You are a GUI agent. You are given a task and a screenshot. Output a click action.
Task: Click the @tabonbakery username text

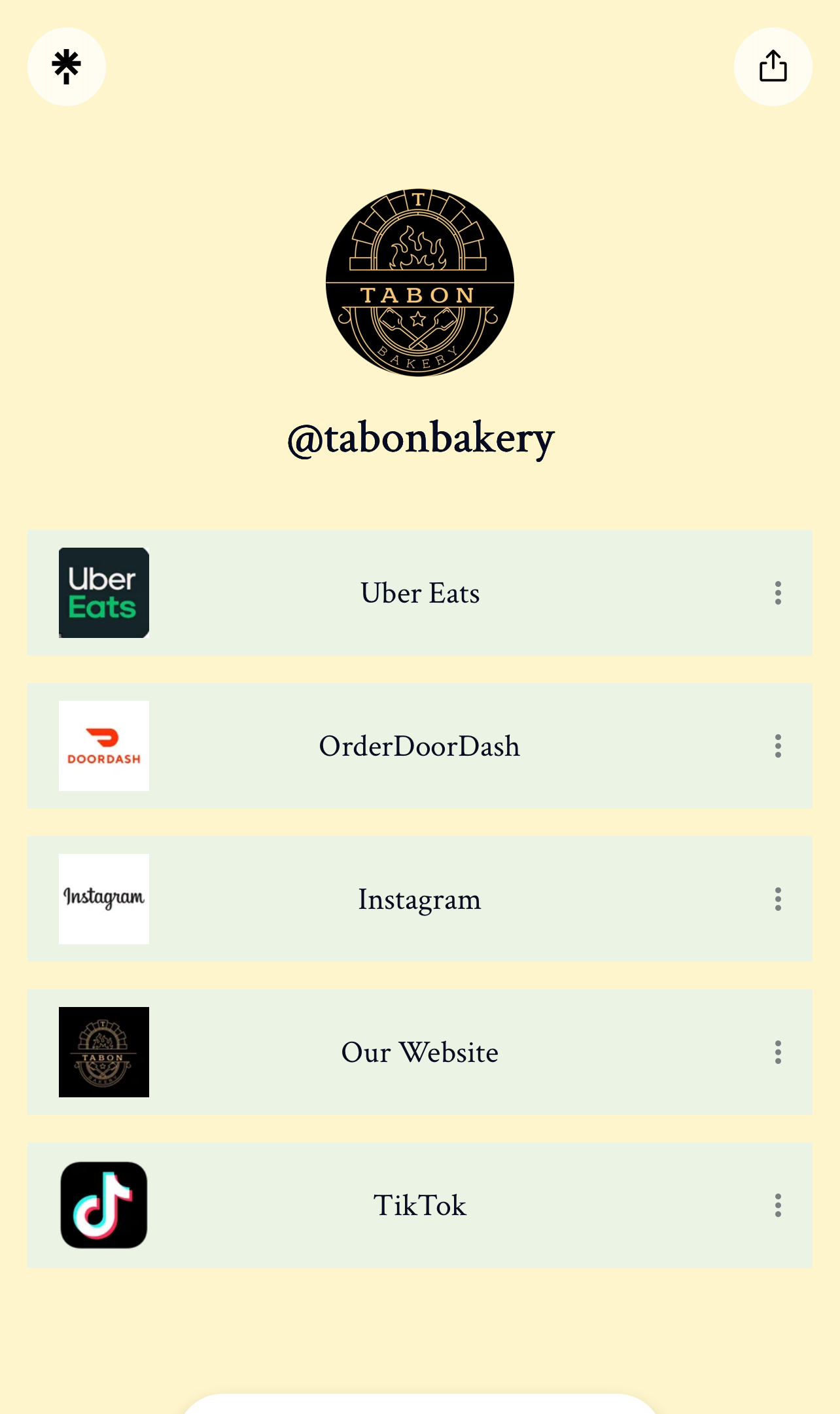click(x=419, y=437)
